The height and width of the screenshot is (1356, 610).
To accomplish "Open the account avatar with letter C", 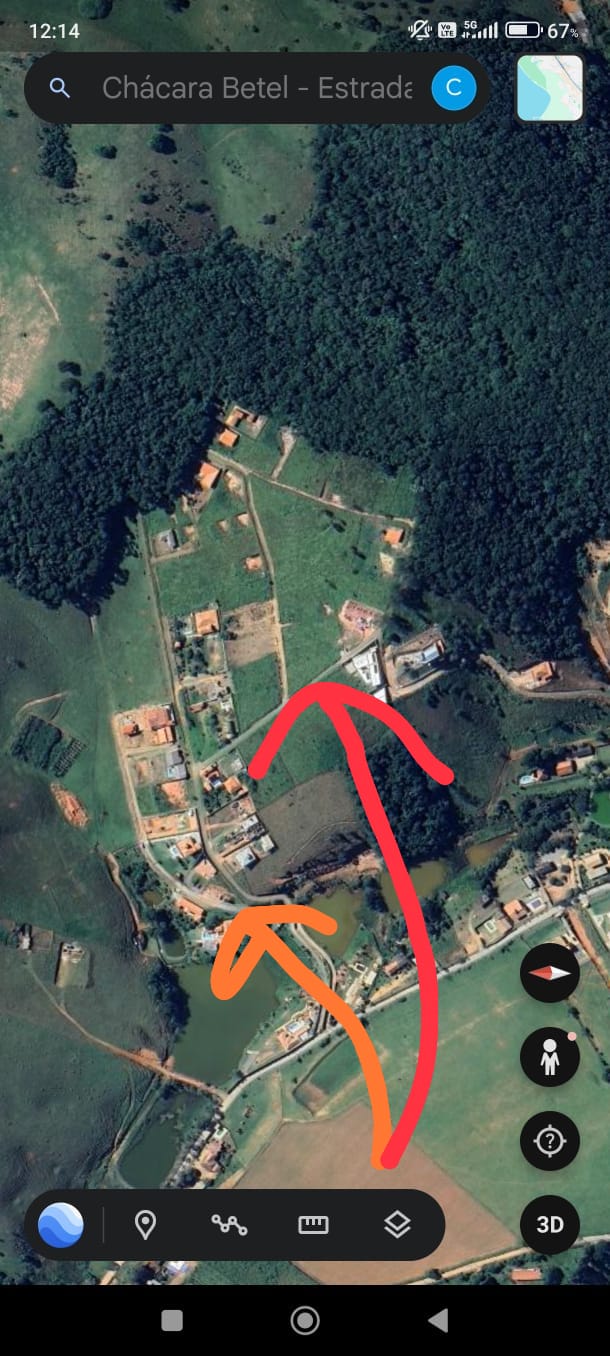I will tap(454, 88).
